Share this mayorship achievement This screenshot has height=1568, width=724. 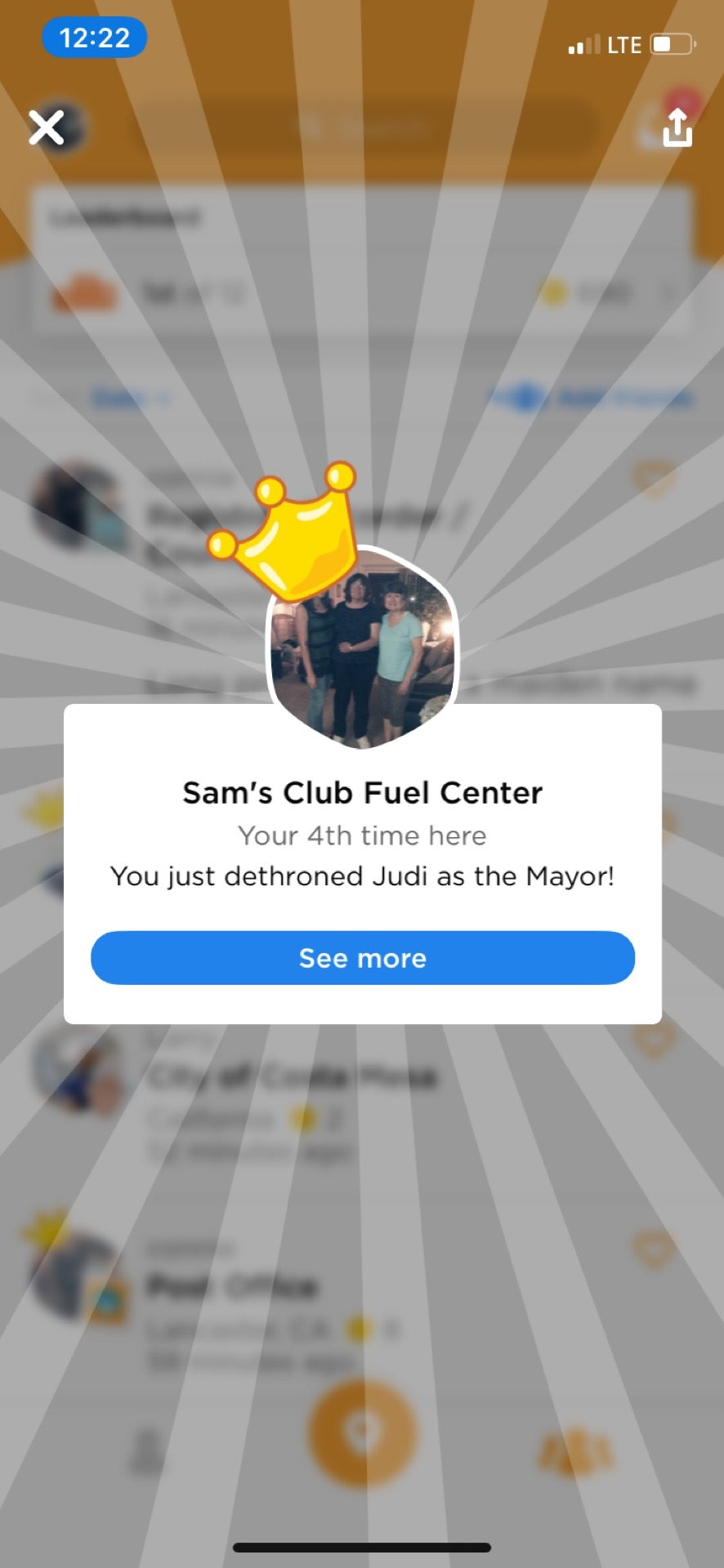point(677,128)
